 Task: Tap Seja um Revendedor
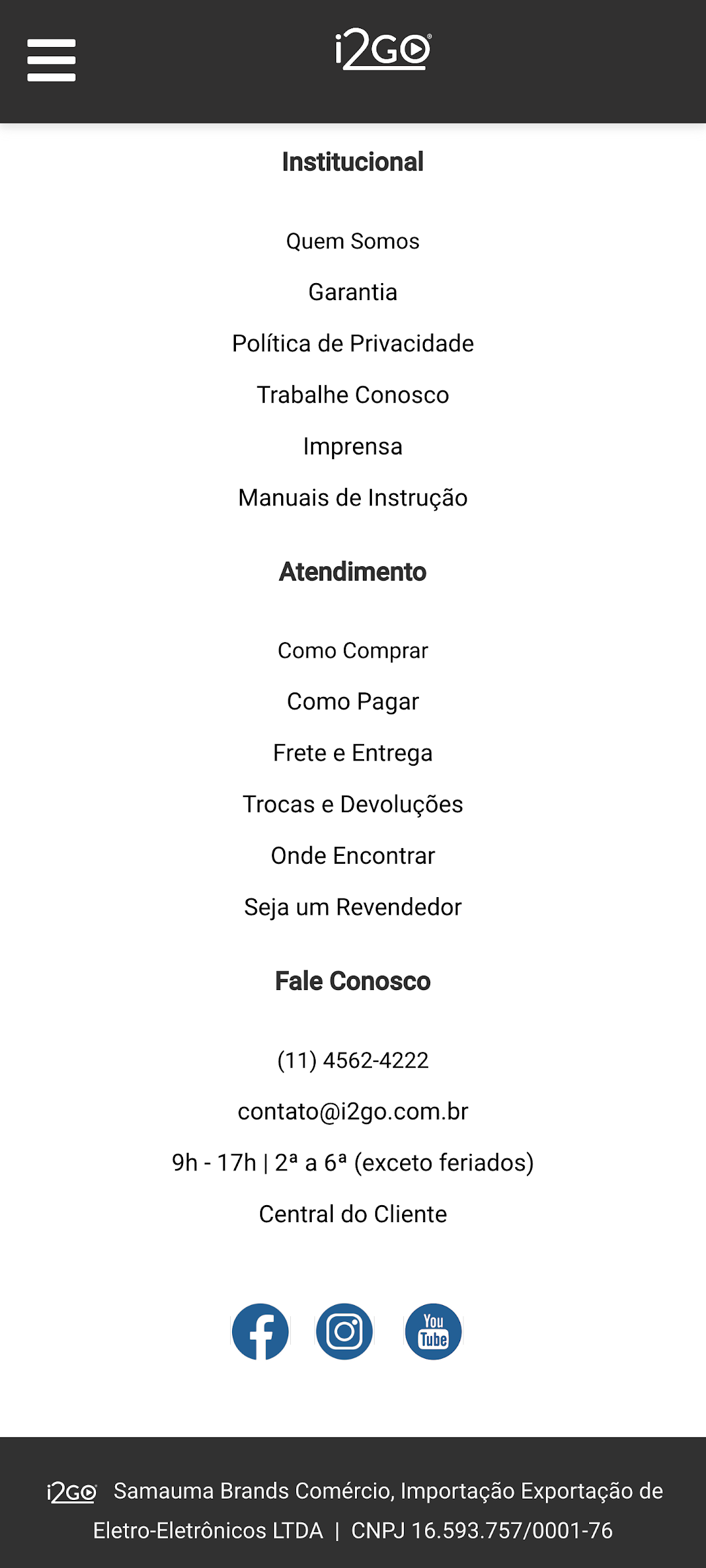[353, 908]
